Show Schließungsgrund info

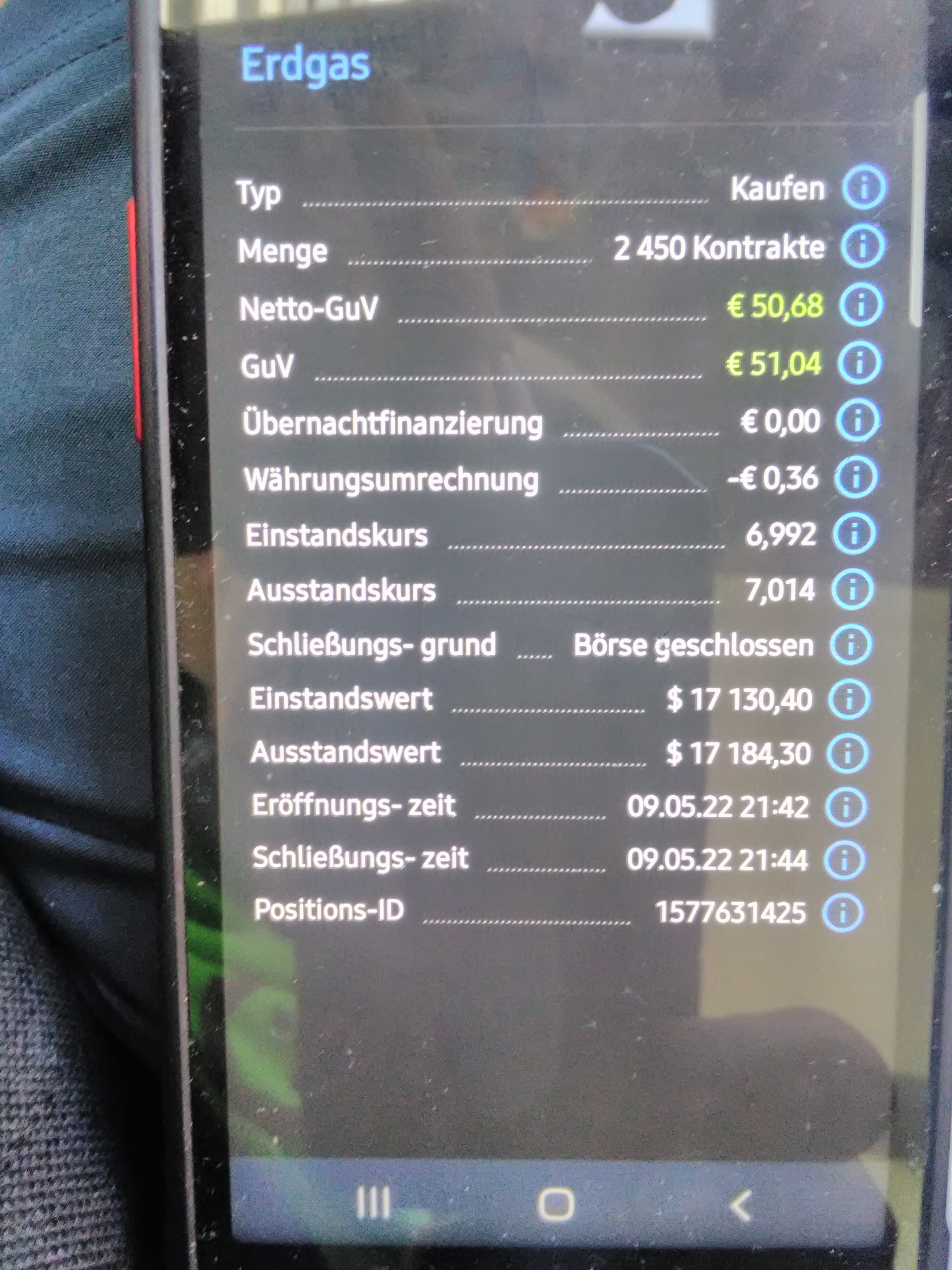(850, 644)
